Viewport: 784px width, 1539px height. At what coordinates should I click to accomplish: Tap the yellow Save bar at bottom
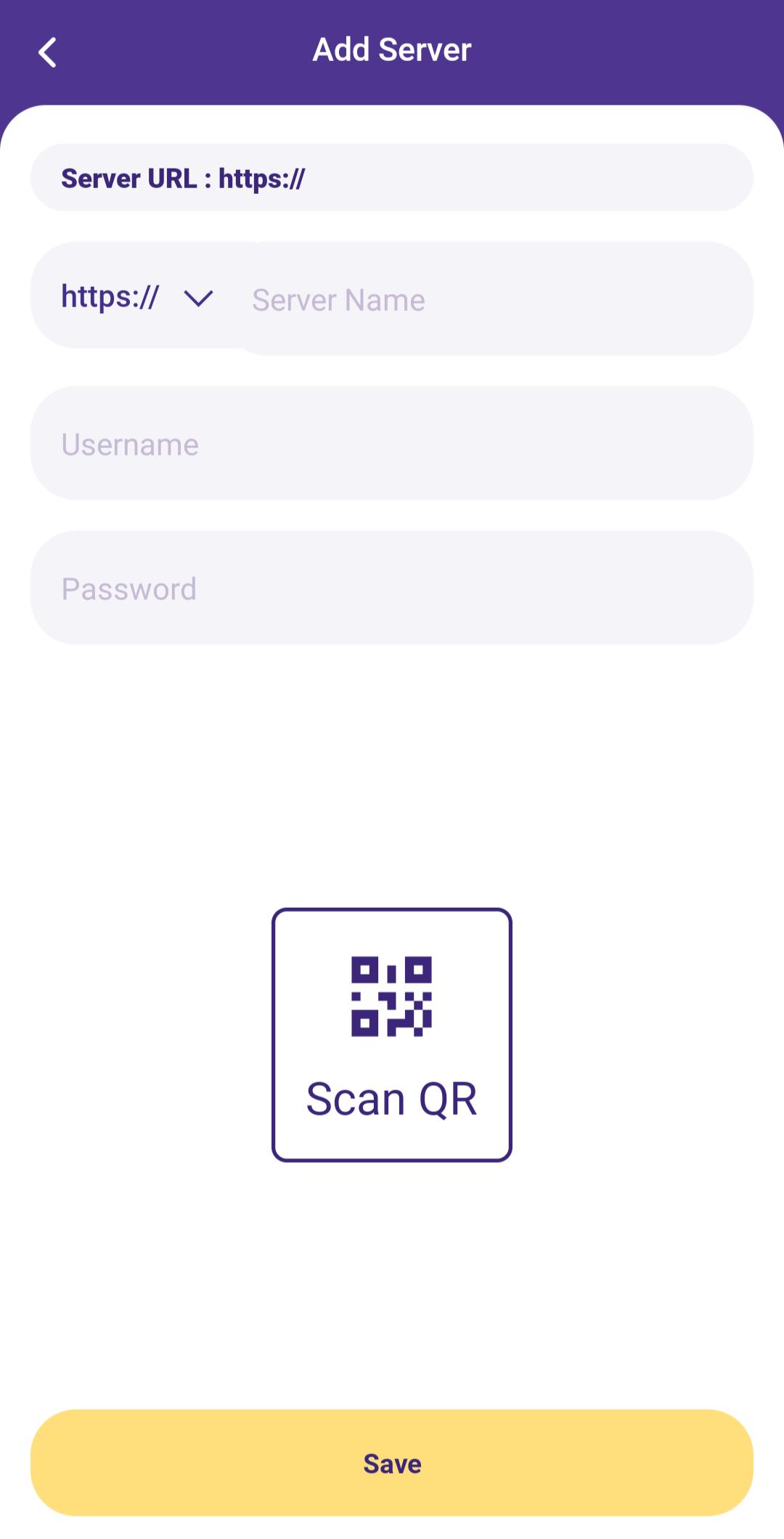tap(392, 1463)
